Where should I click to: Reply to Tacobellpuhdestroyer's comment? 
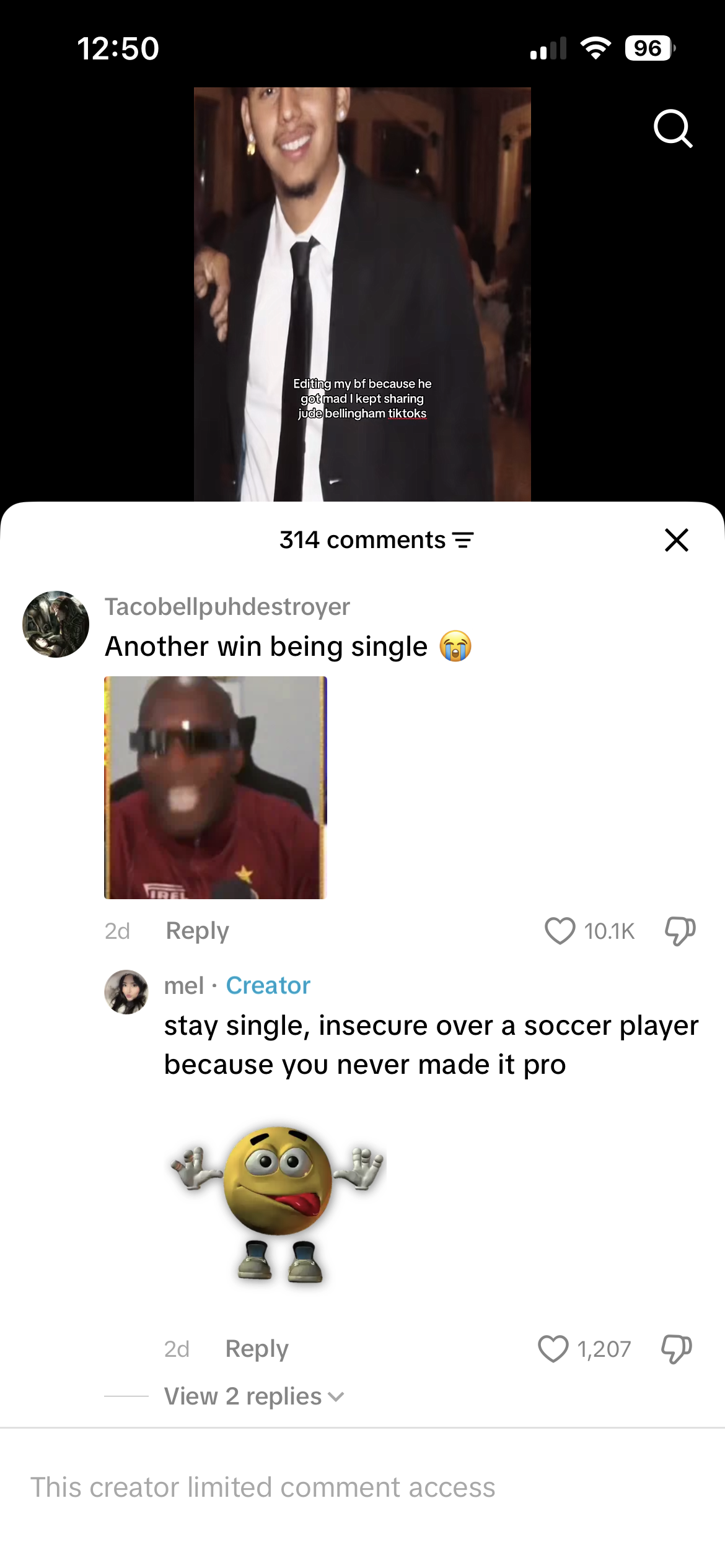(x=197, y=931)
